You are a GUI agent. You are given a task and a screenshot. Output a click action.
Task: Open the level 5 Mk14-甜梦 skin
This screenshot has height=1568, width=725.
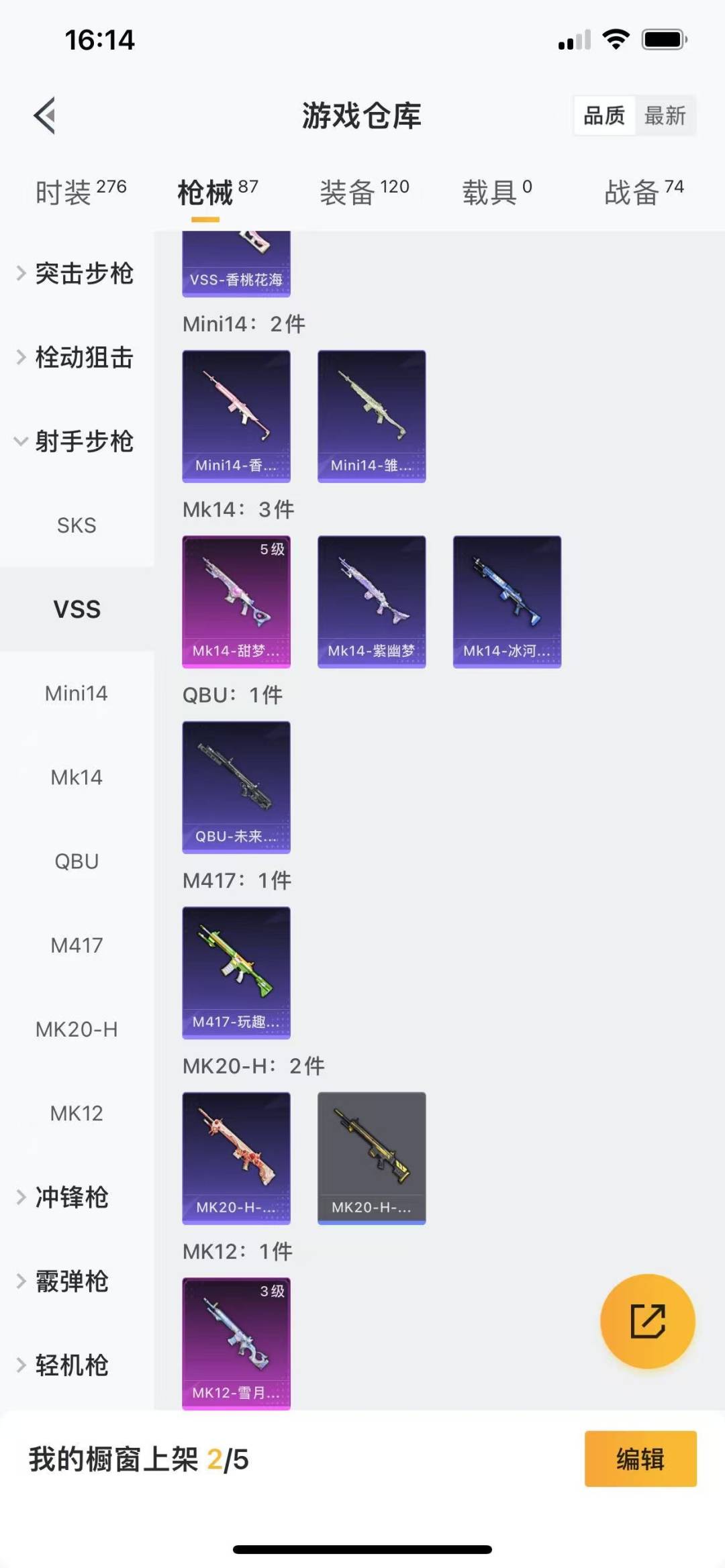point(236,601)
